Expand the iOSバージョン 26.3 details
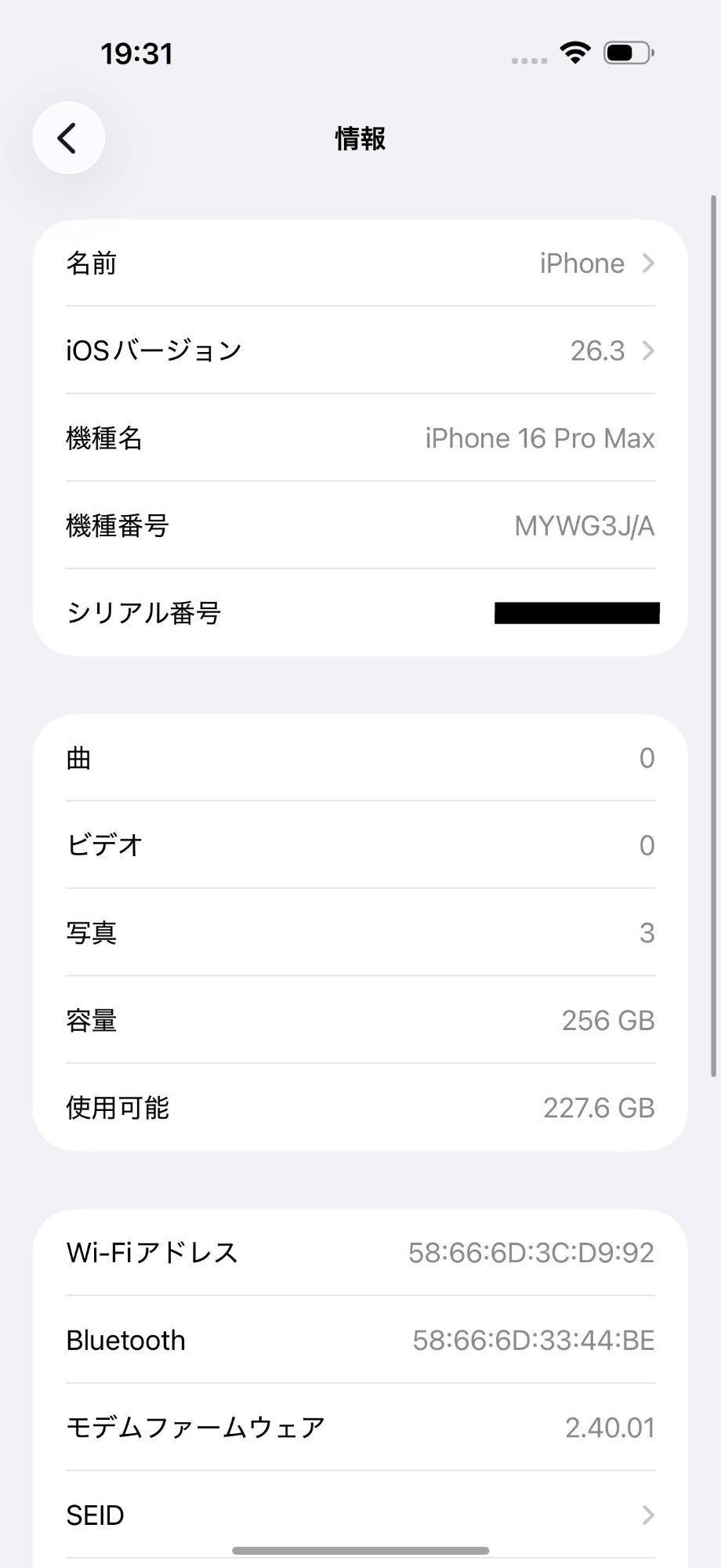Screen dimensions: 721x1568 pos(359,351)
